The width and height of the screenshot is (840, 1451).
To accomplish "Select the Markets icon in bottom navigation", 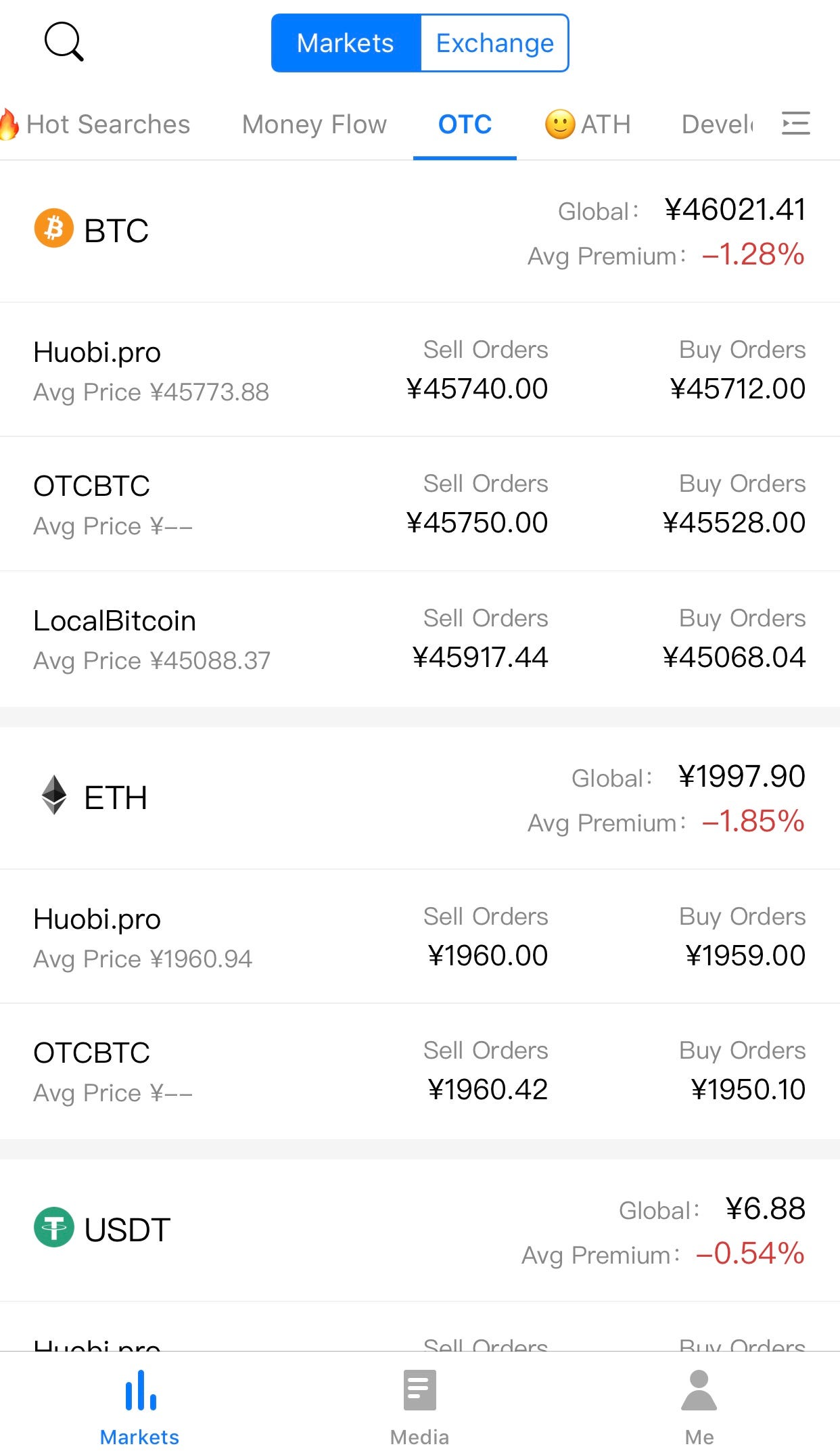I will tap(139, 1400).
